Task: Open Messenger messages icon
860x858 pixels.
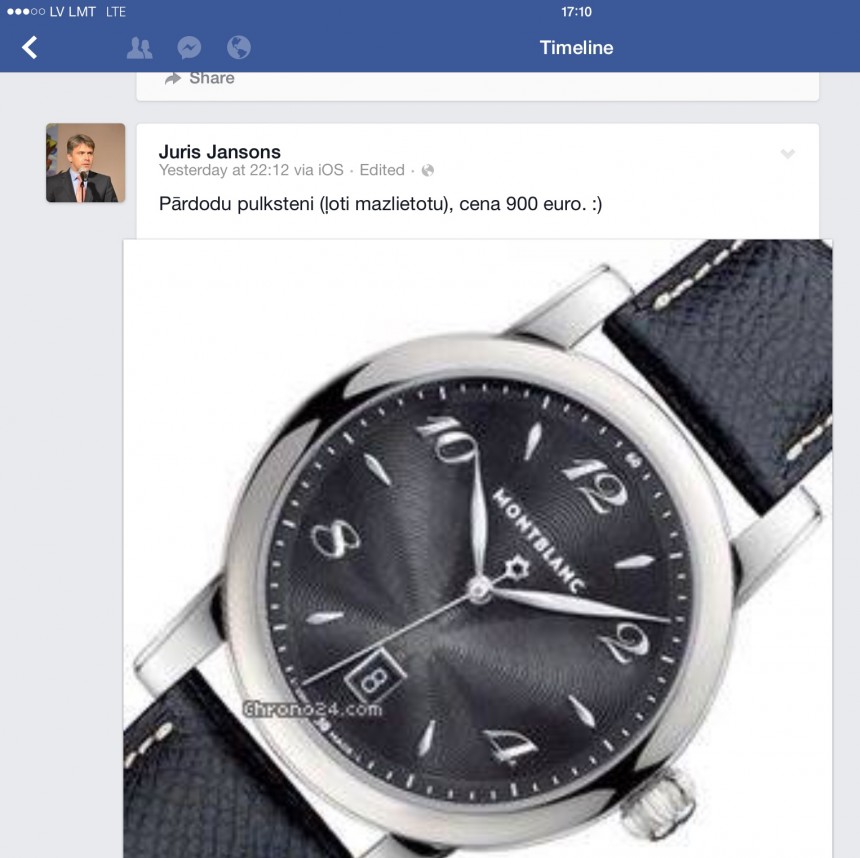Action: [x=189, y=47]
